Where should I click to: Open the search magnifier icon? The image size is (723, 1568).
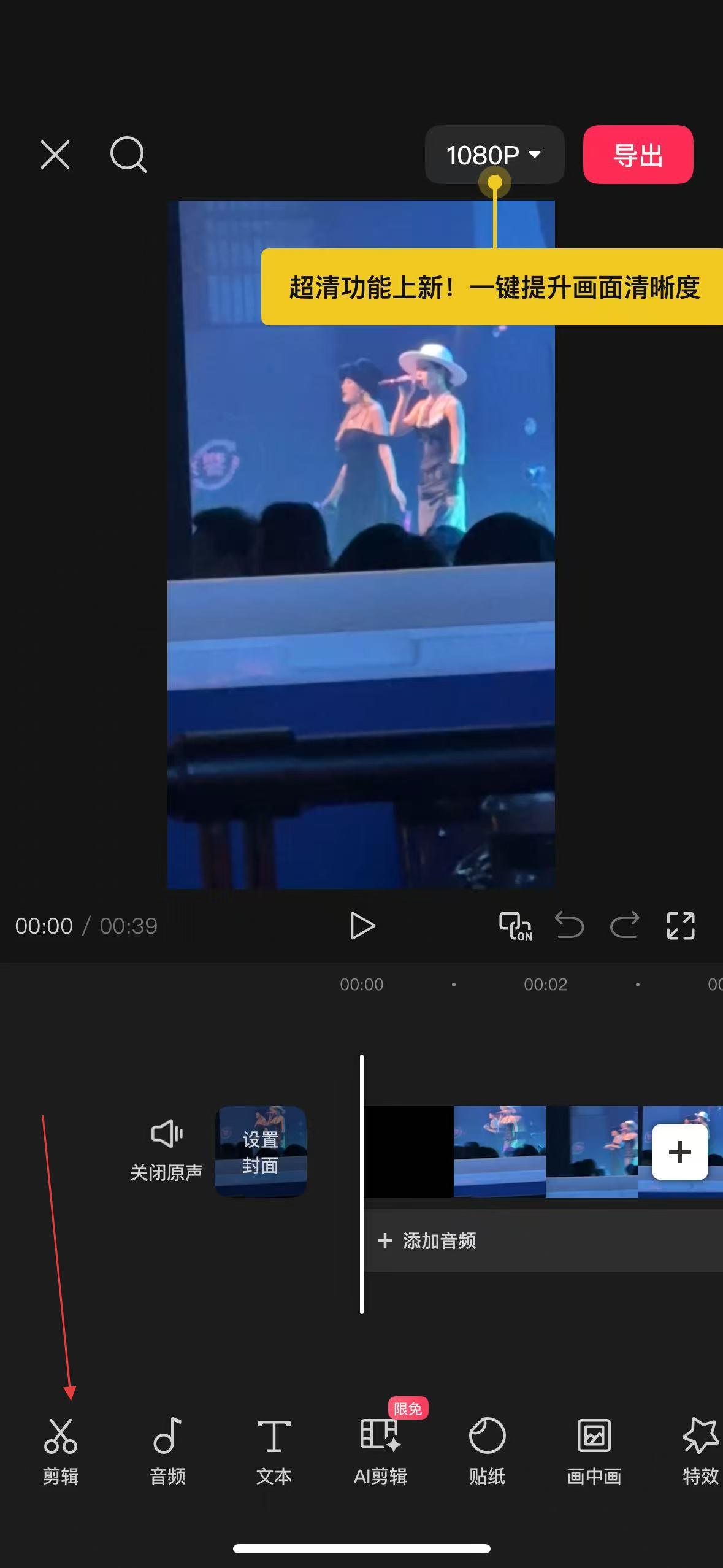click(x=128, y=154)
